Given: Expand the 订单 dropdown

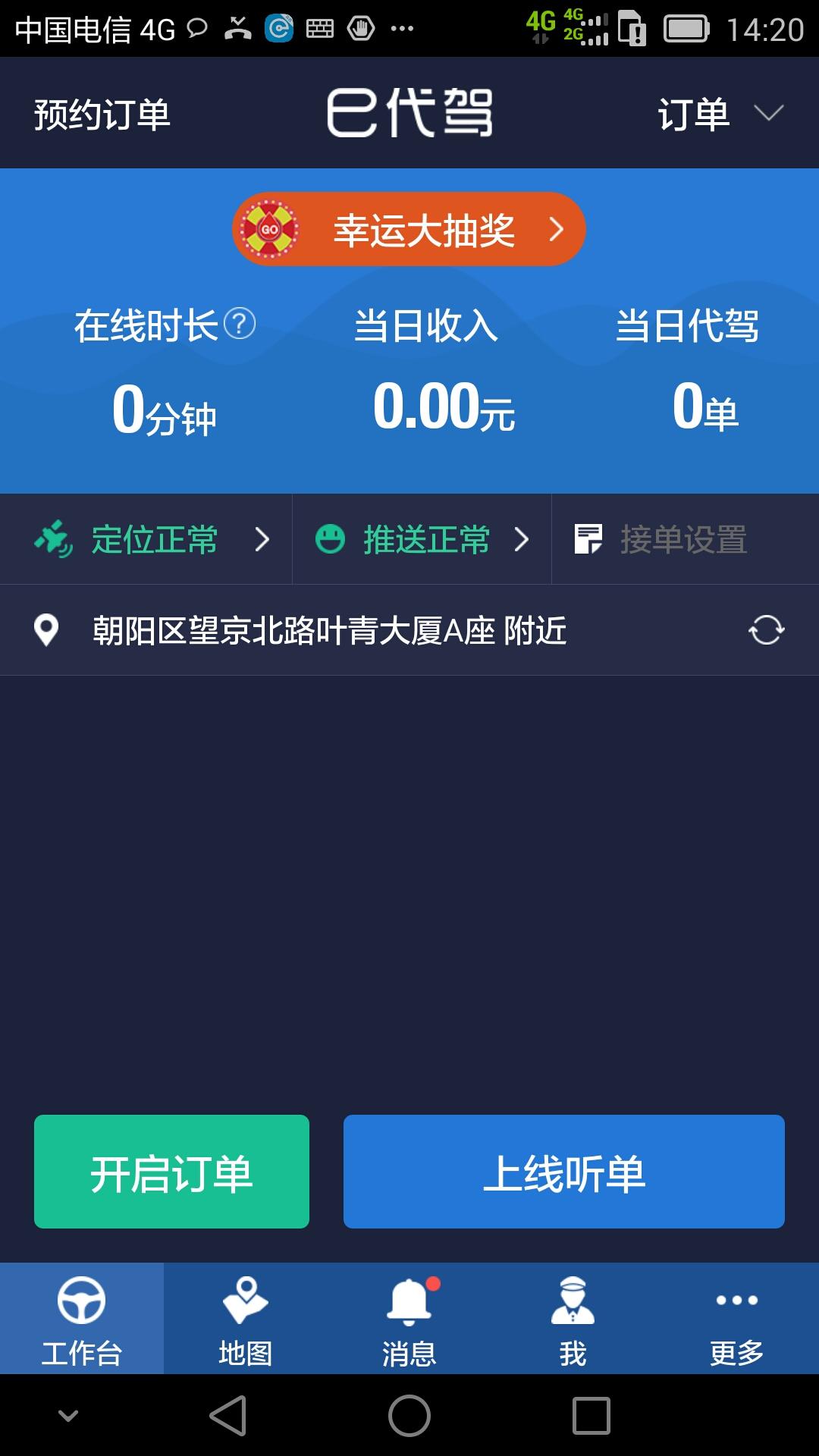Looking at the screenshot, I should point(720,115).
